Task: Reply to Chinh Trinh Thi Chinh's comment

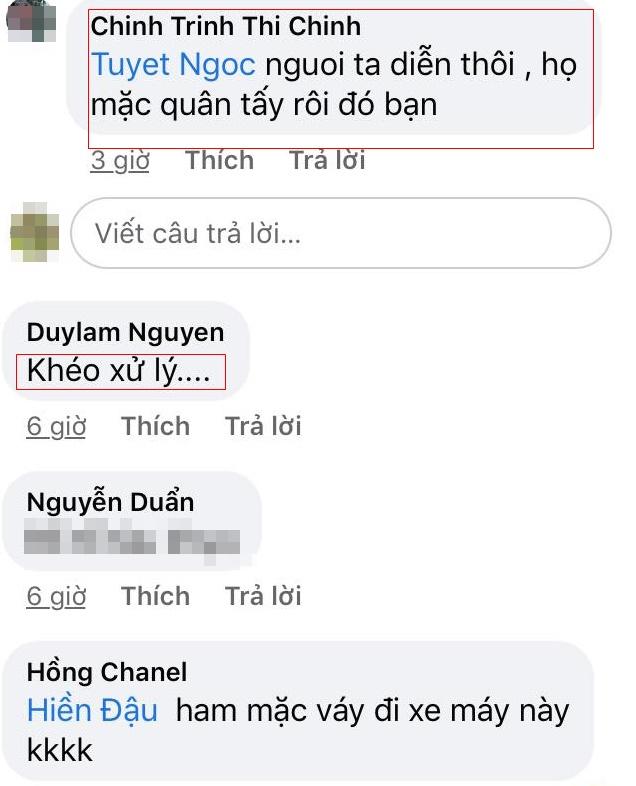Action: coord(326,160)
